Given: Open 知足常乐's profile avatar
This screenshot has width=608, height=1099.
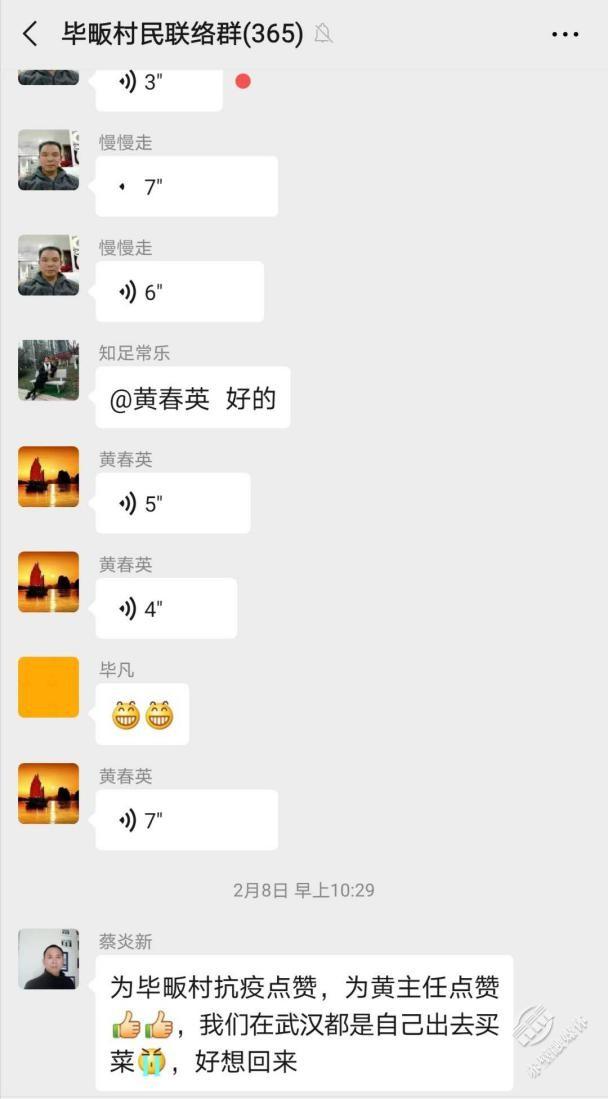Looking at the screenshot, I should click(48, 370).
